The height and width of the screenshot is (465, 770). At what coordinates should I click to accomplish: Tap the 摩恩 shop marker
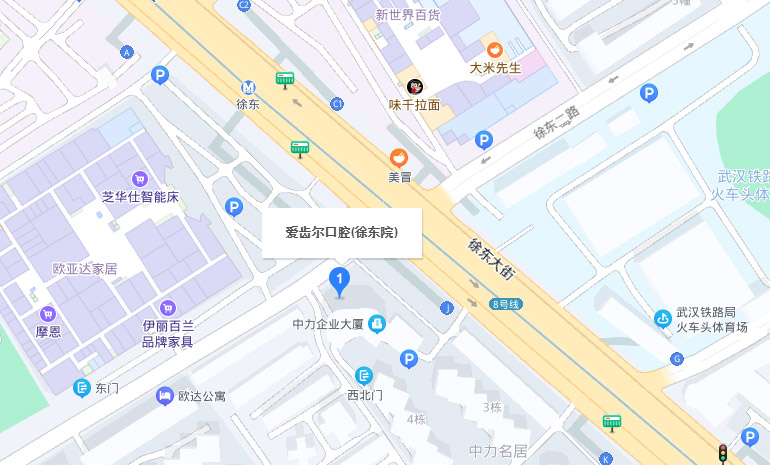tap(48, 314)
